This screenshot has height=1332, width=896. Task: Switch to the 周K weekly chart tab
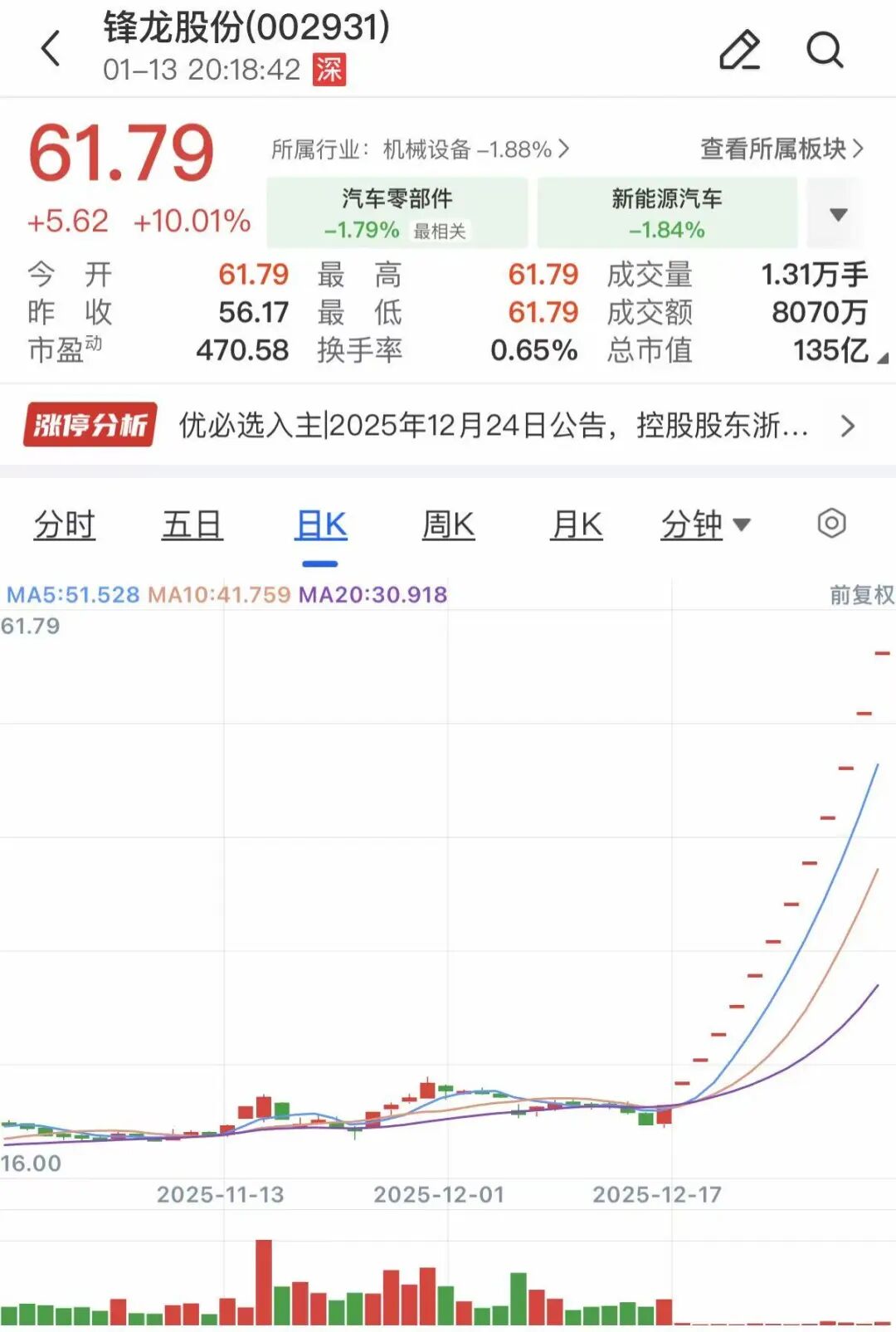[x=448, y=525]
